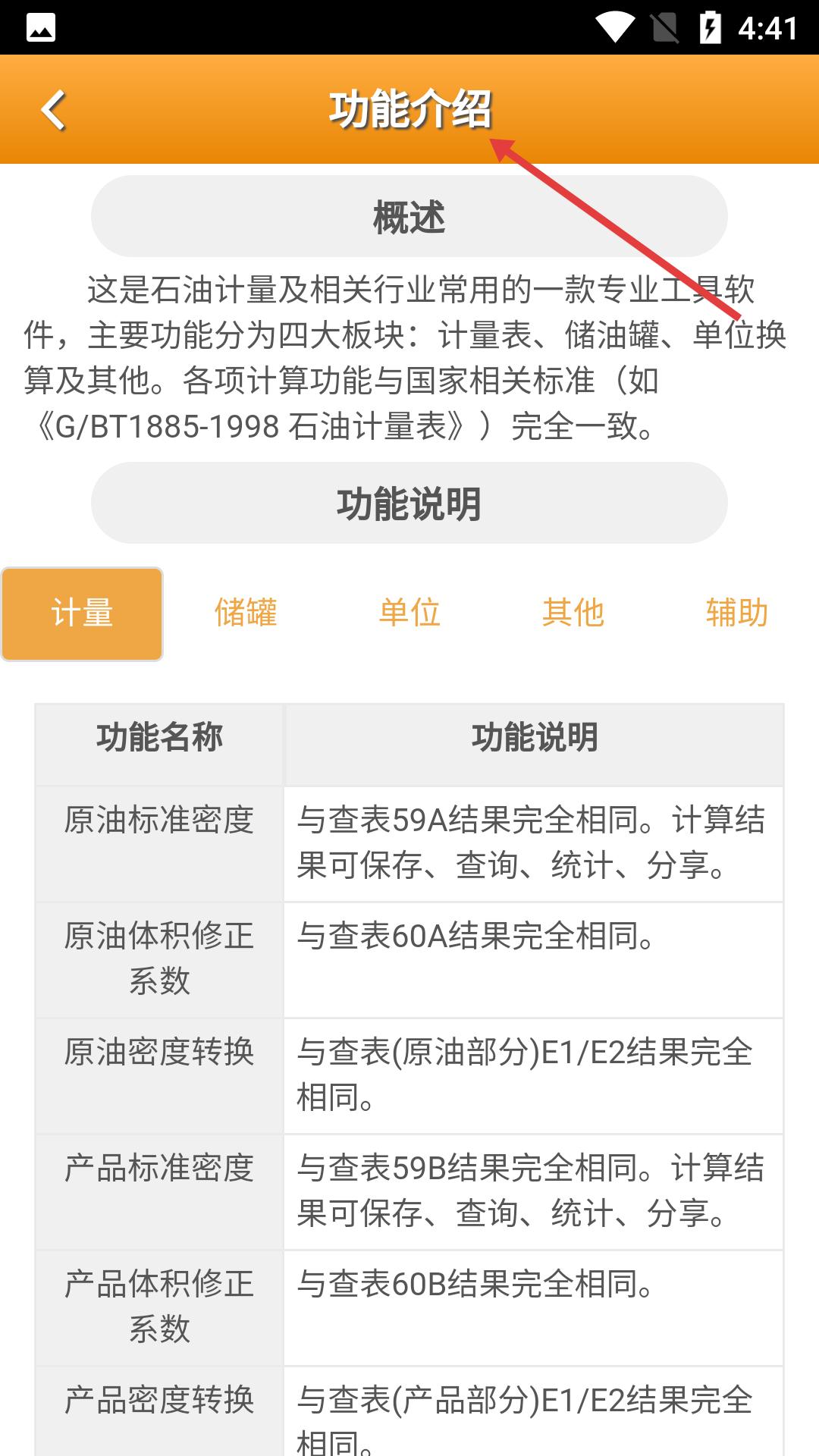Go back using the top-left arrow
This screenshot has height=1456, width=819.
pyautogui.click(x=53, y=111)
